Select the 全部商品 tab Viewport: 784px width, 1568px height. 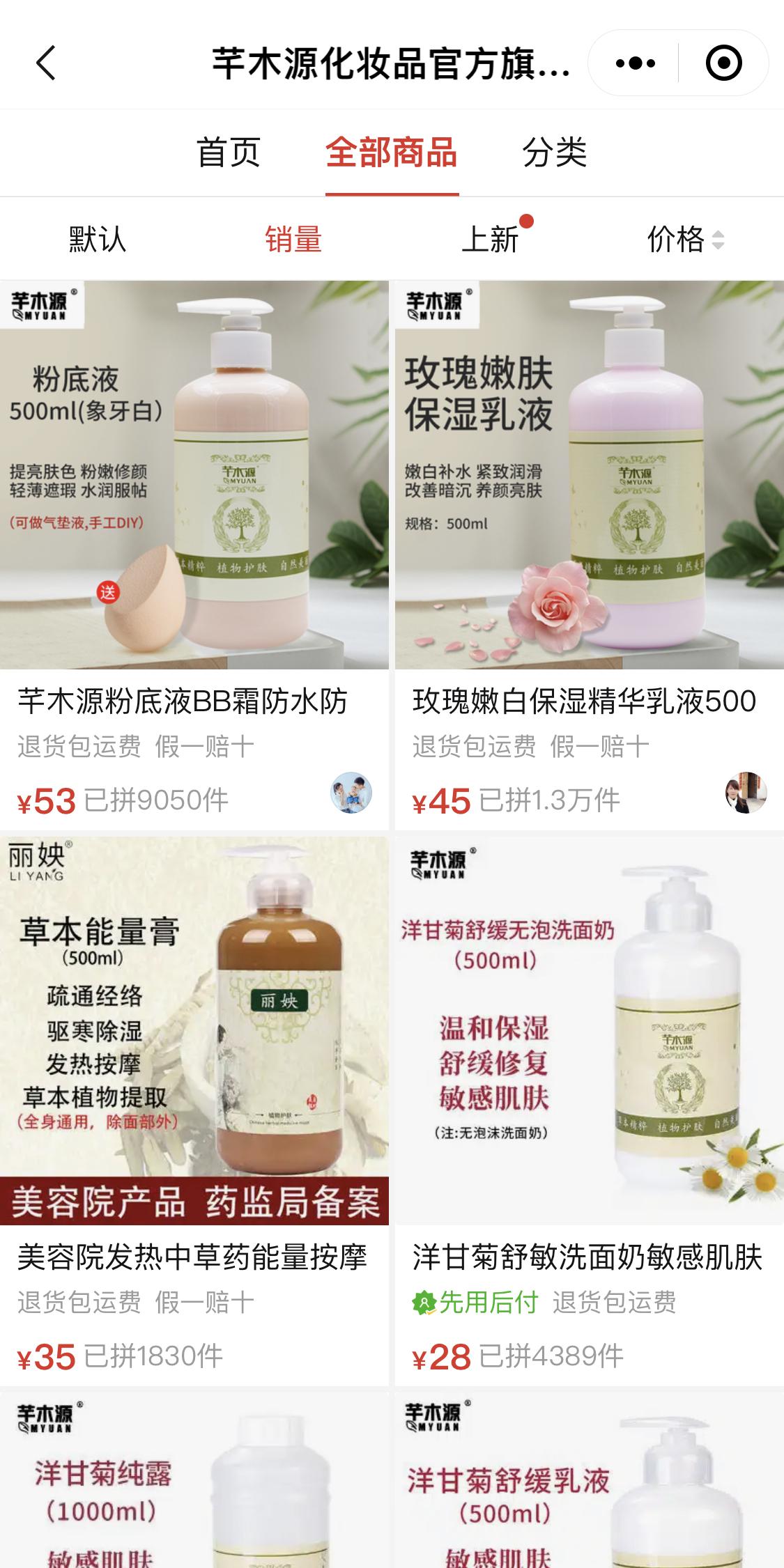pyautogui.click(x=392, y=153)
